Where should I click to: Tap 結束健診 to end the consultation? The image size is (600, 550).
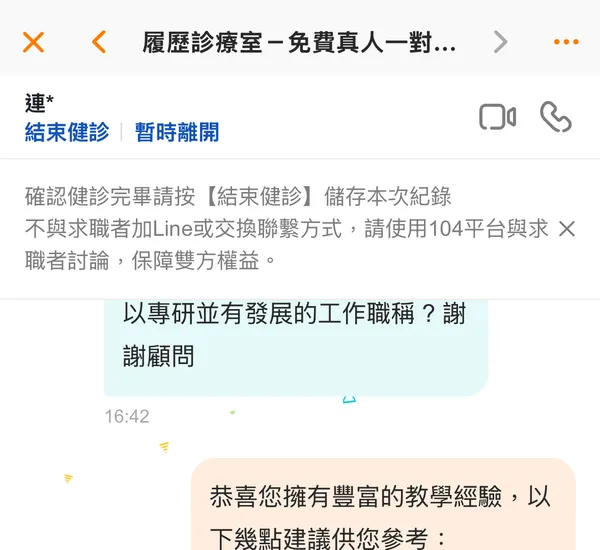click(x=67, y=132)
